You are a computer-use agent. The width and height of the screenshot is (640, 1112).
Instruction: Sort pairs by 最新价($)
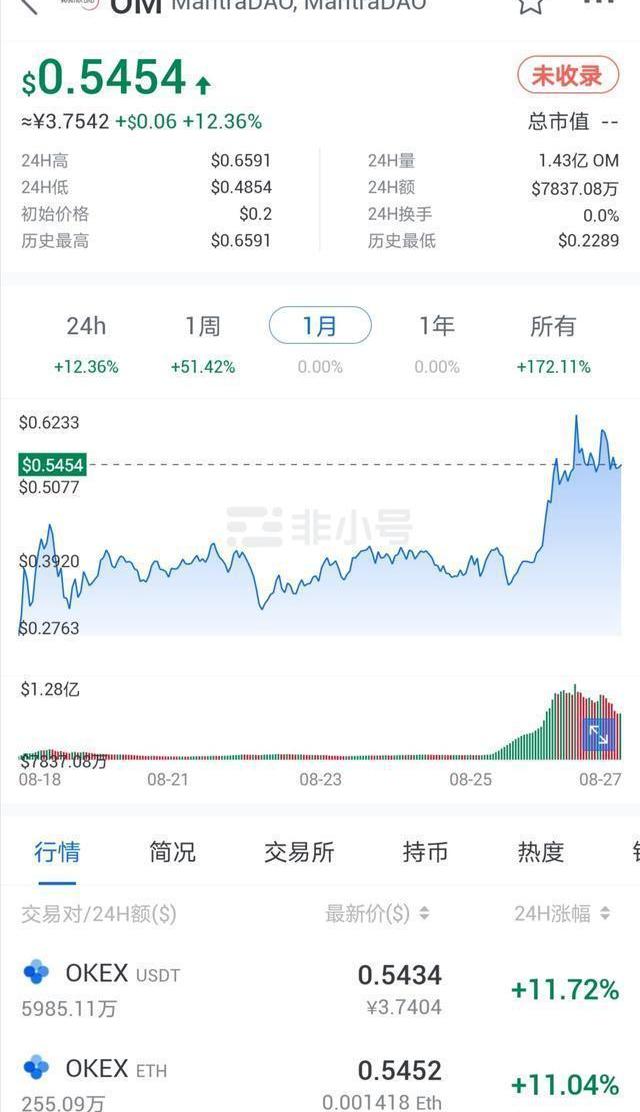click(x=377, y=913)
